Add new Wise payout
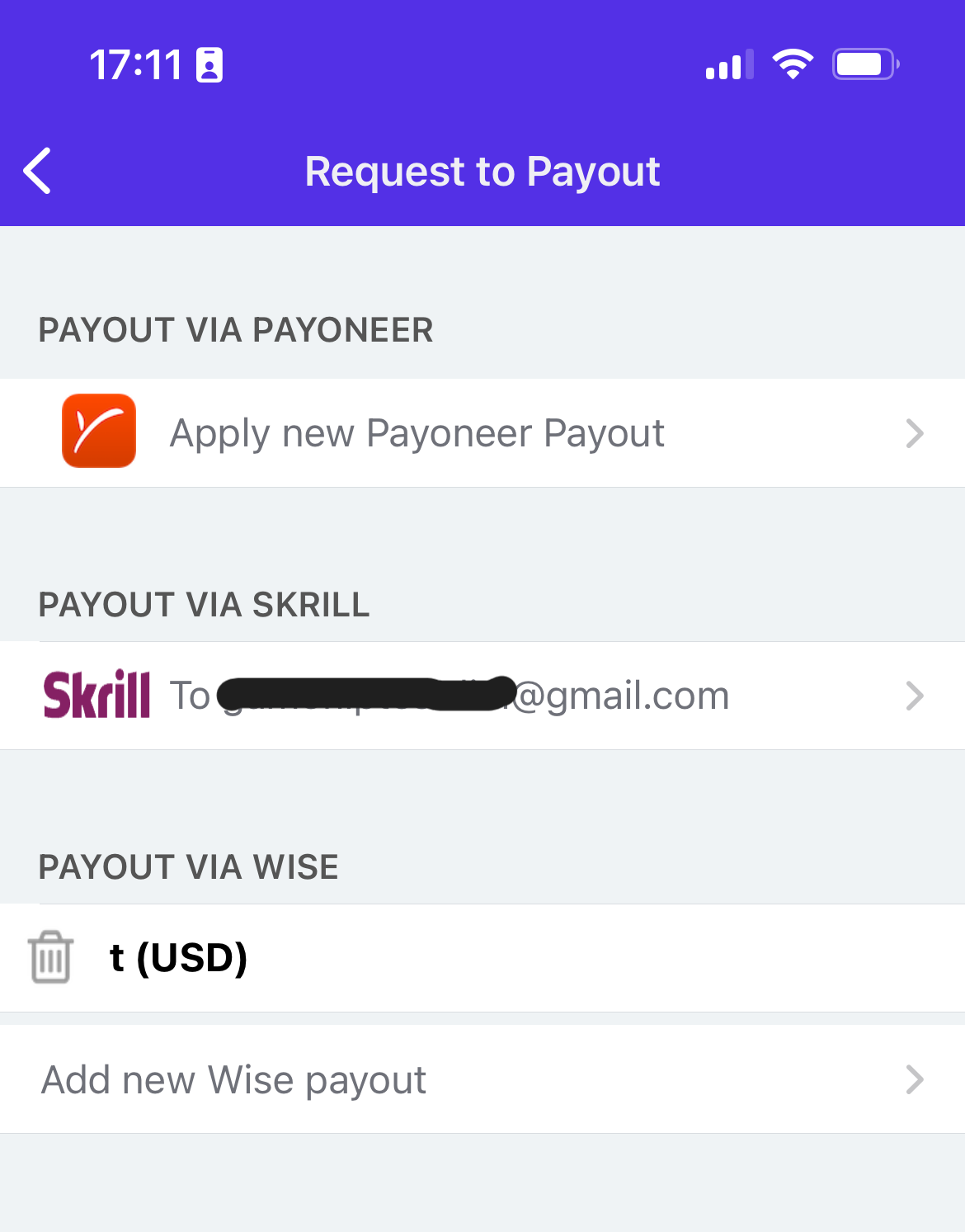 tap(482, 1079)
